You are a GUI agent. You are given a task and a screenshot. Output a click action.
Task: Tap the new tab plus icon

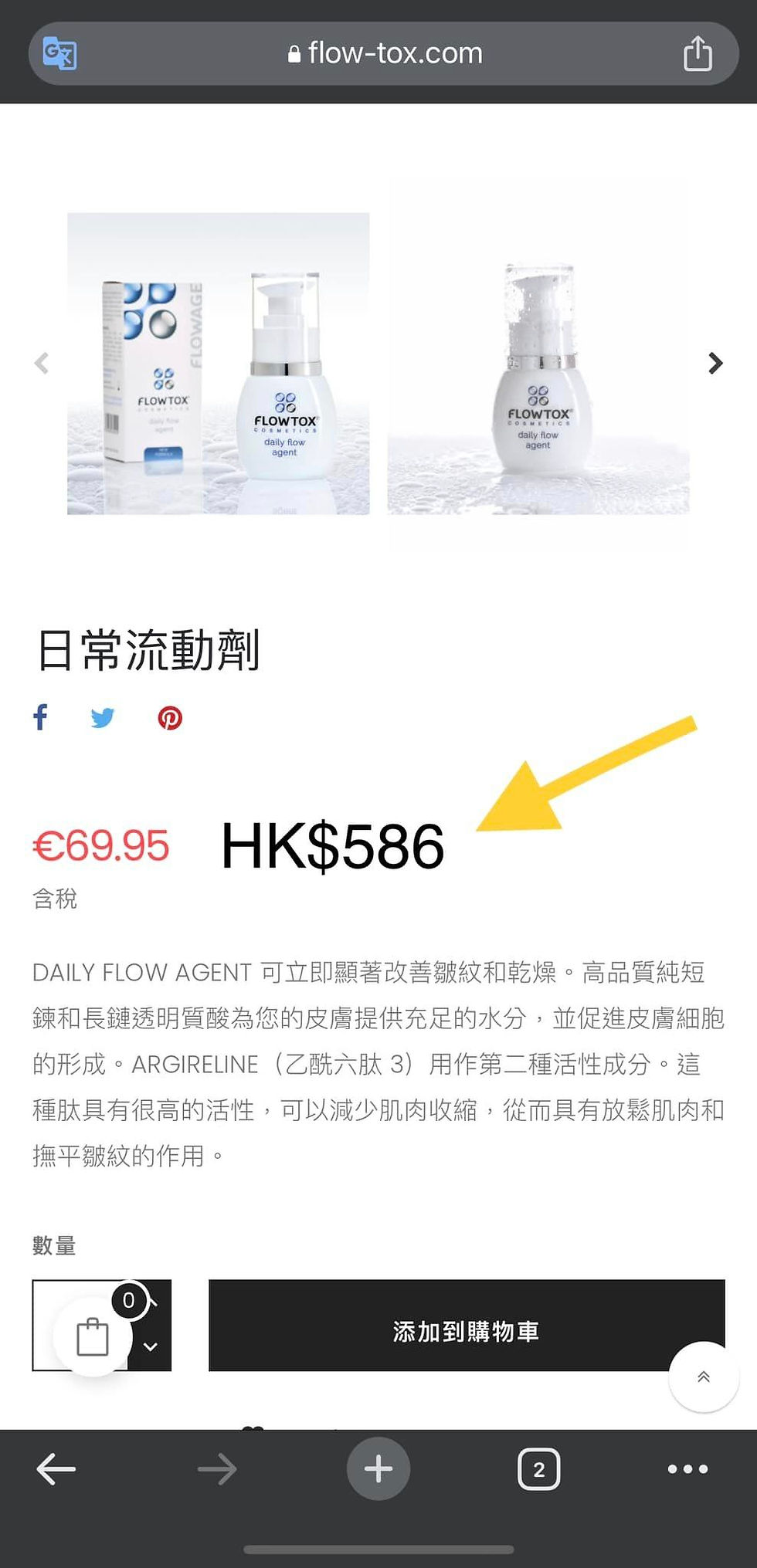(x=378, y=1469)
